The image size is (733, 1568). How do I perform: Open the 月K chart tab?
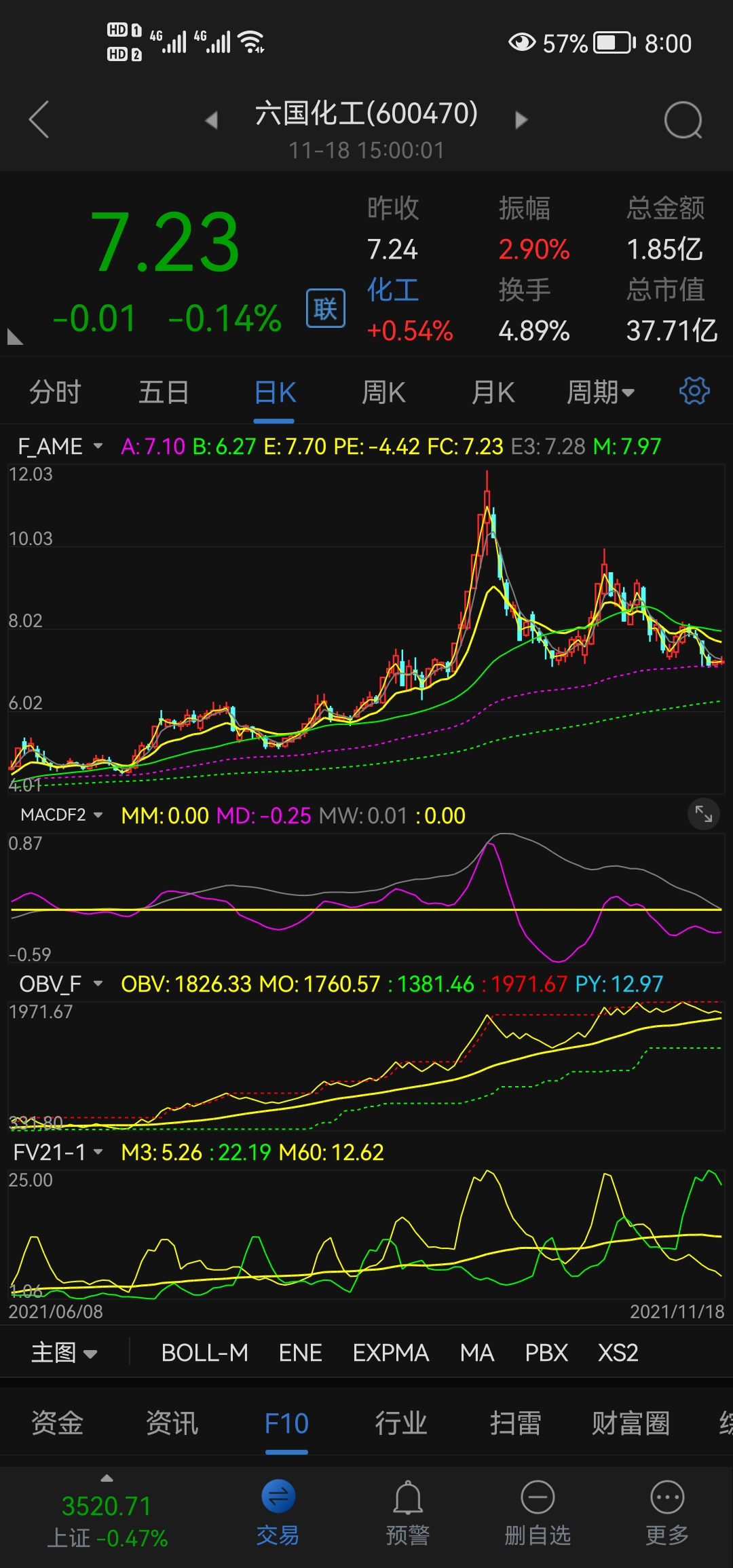(x=493, y=392)
